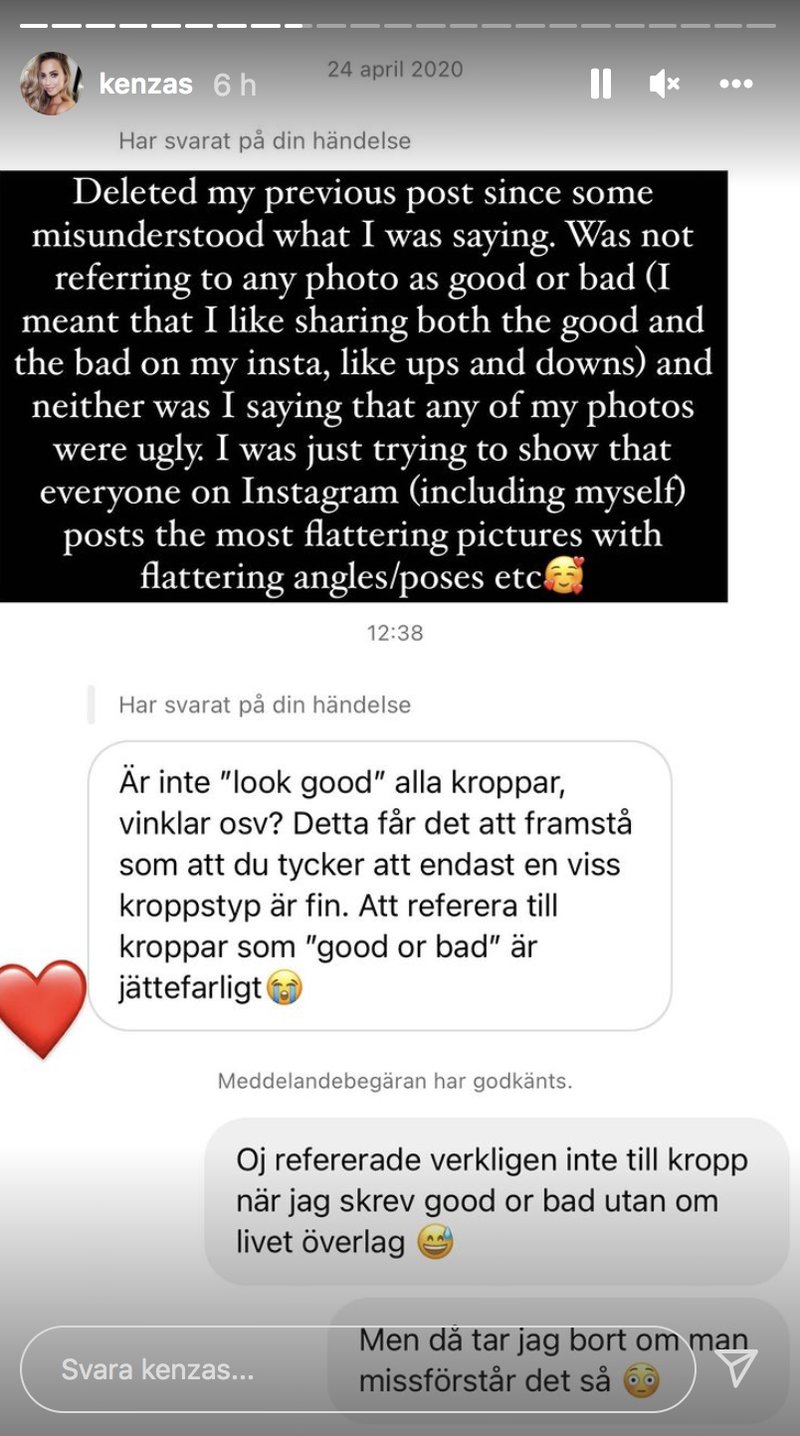Open the three-dot options menu

click(736, 84)
